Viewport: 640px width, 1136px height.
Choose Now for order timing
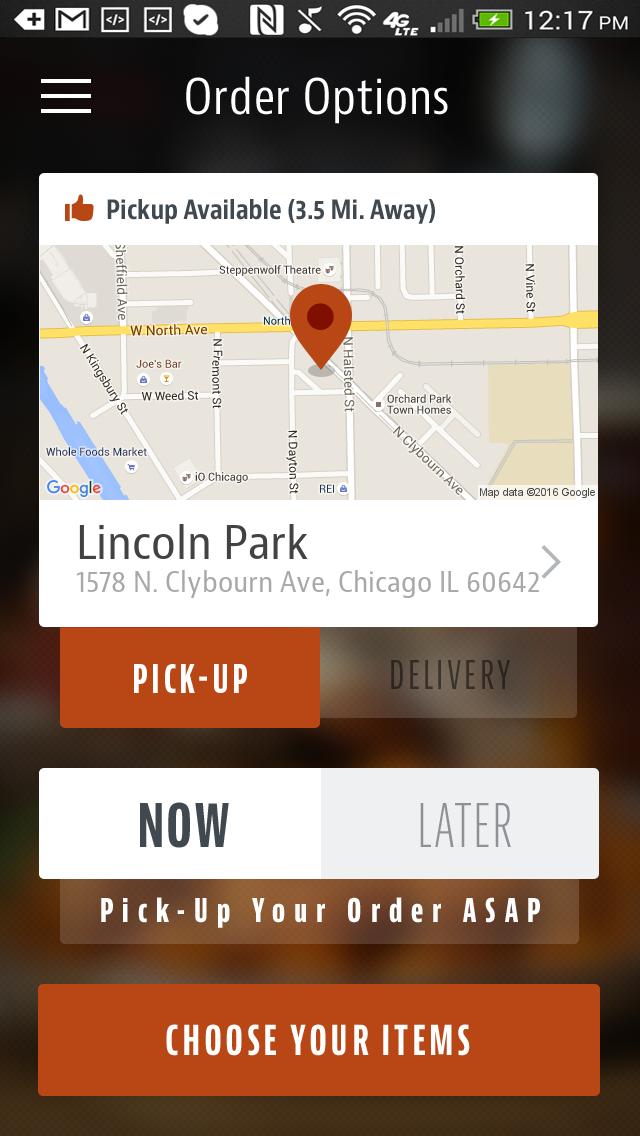click(x=182, y=824)
